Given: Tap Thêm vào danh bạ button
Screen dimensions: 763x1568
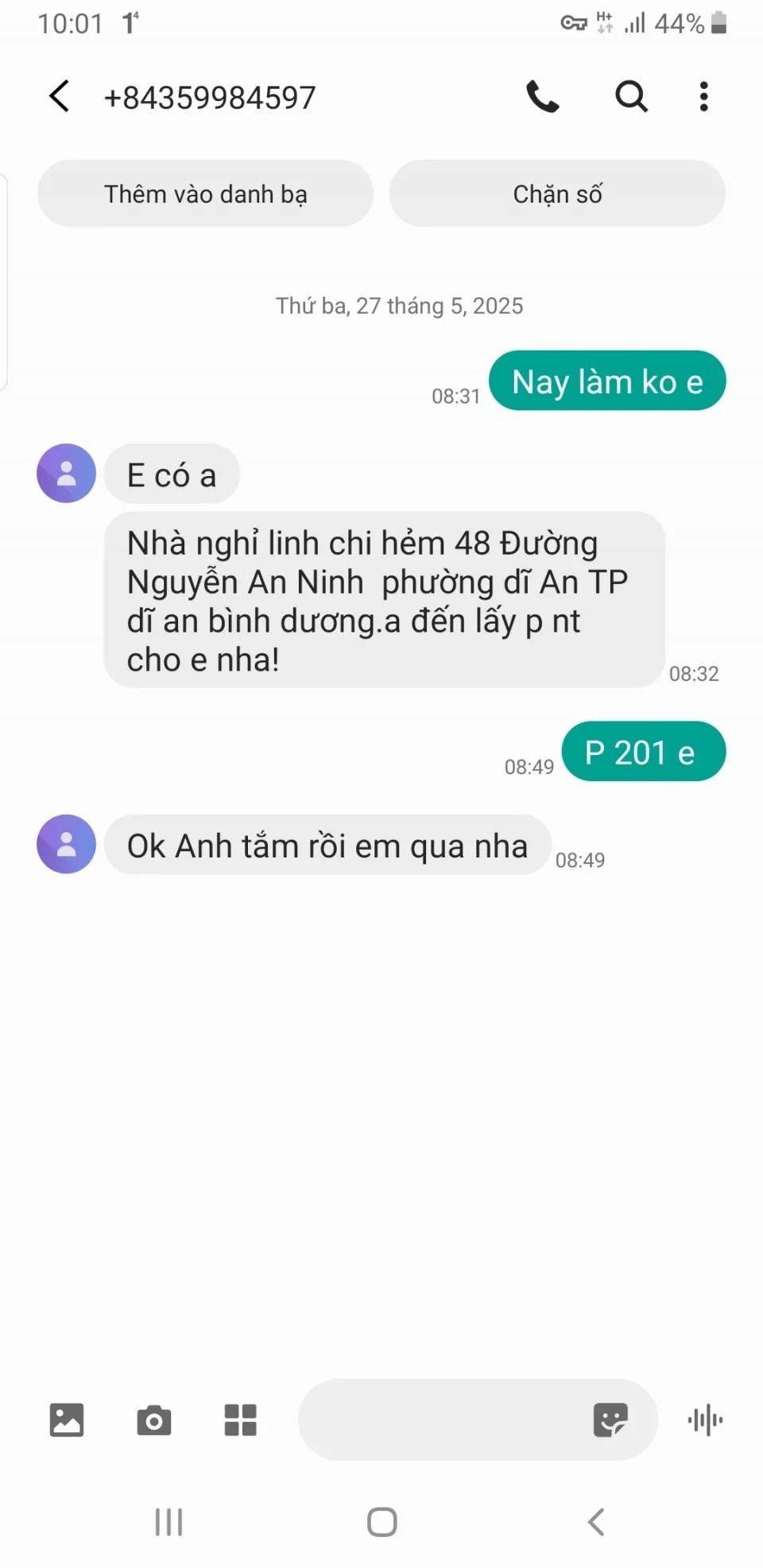Looking at the screenshot, I should click(x=205, y=194).
